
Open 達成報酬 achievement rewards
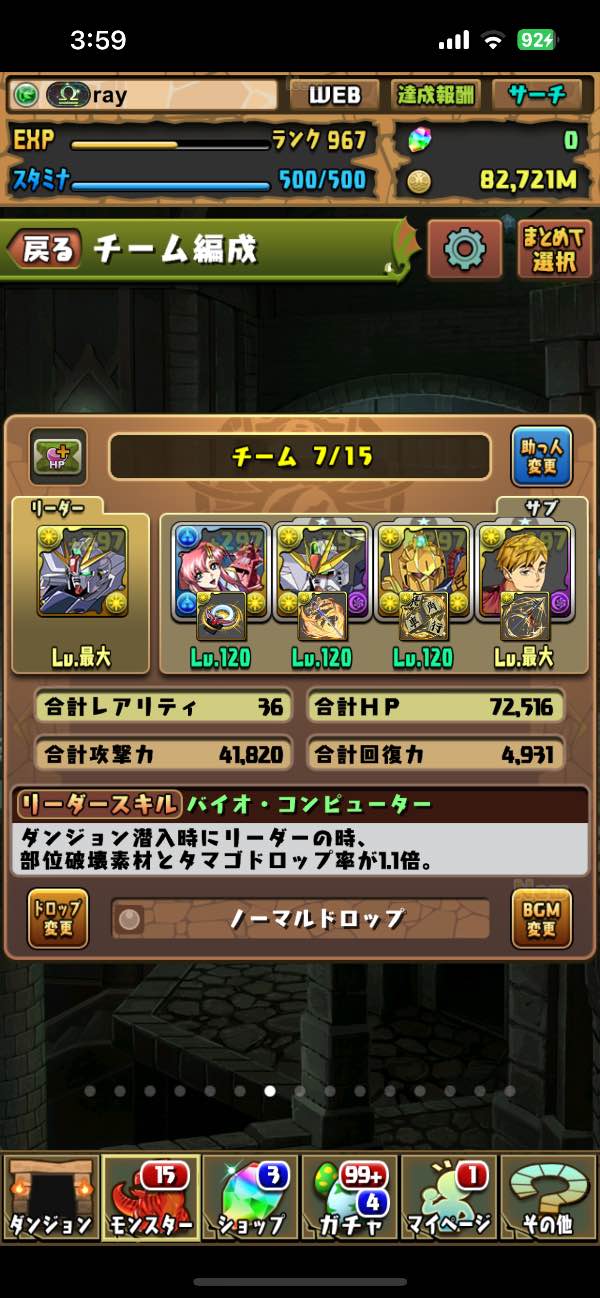pos(436,95)
